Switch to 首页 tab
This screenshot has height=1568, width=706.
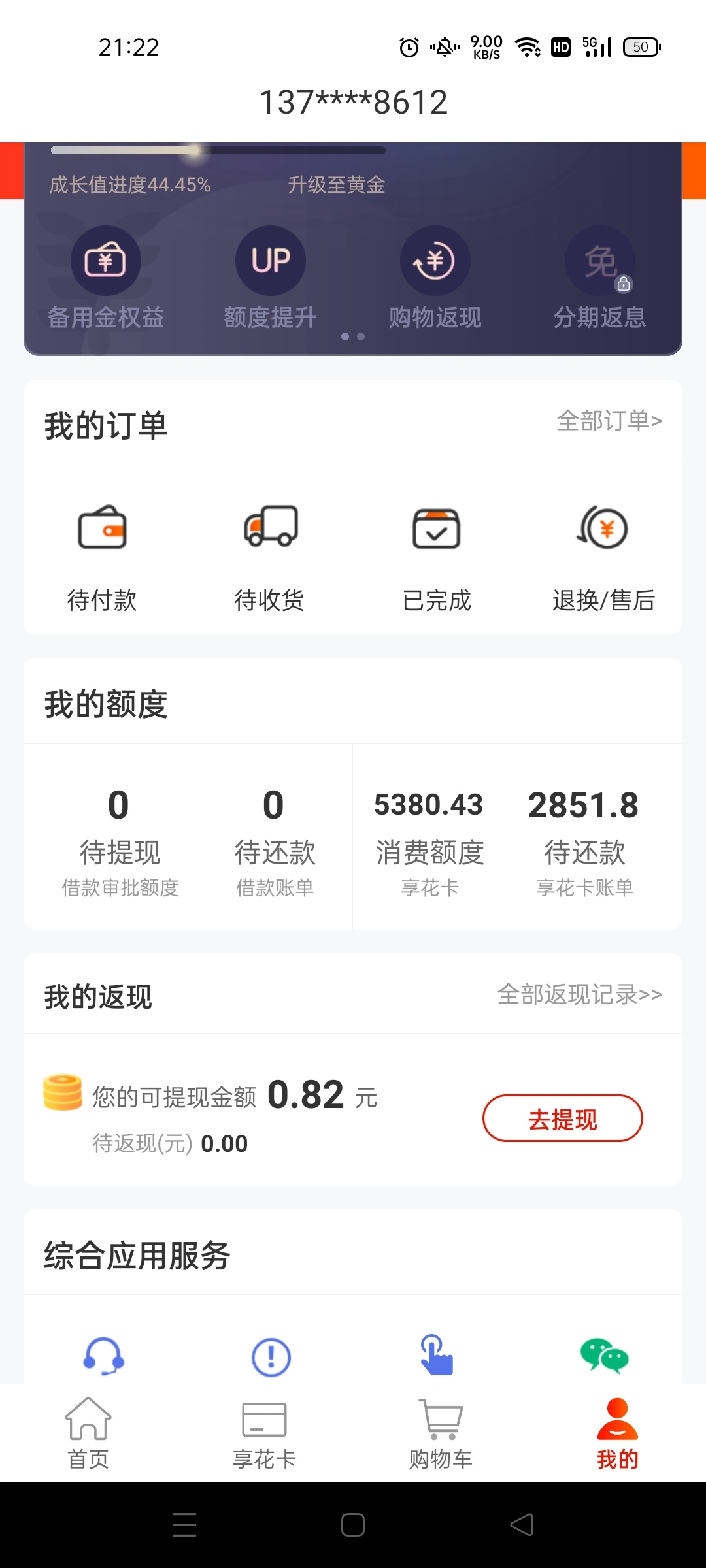[x=88, y=1433]
